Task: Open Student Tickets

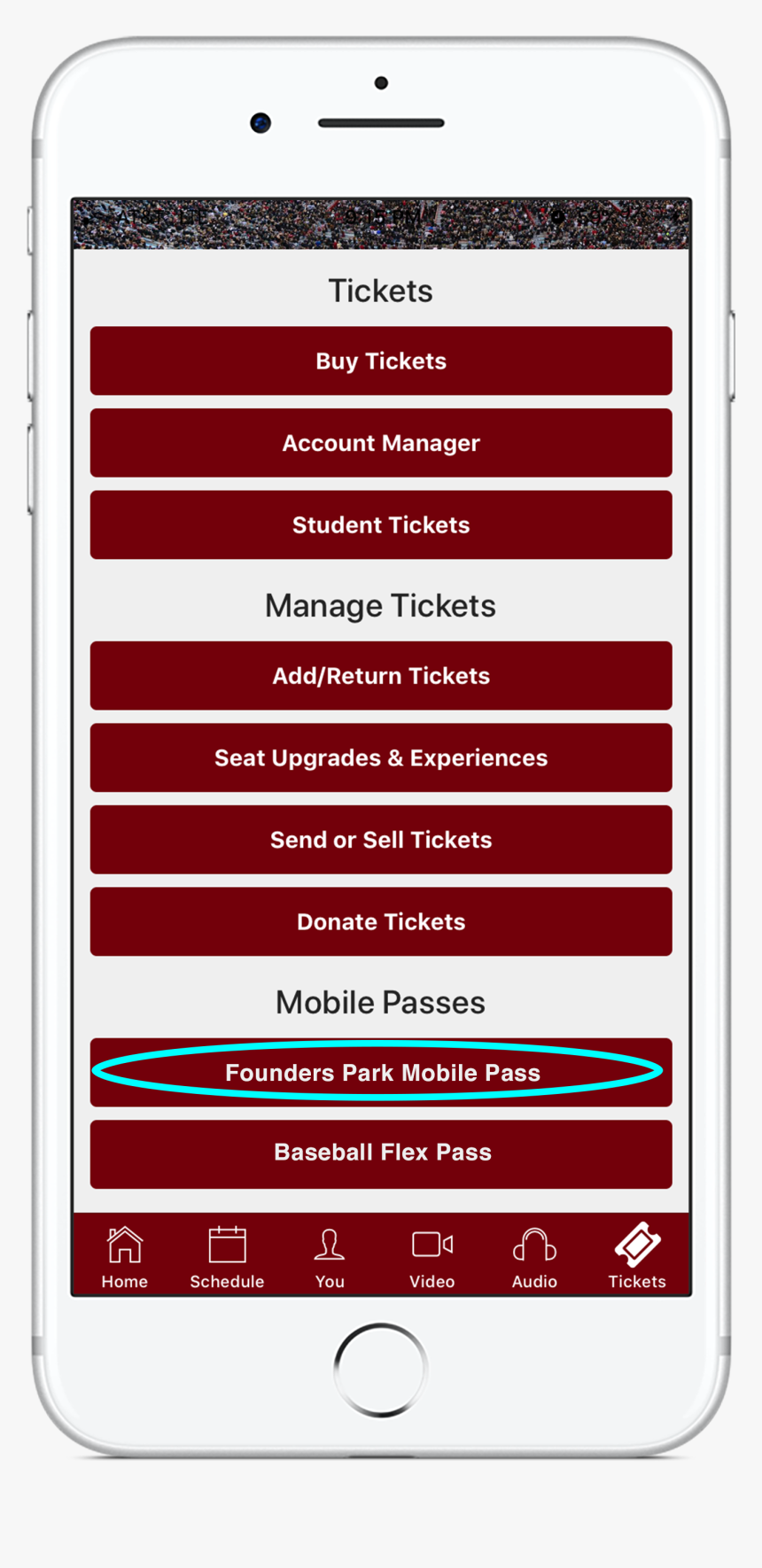Action: pyautogui.click(x=380, y=524)
